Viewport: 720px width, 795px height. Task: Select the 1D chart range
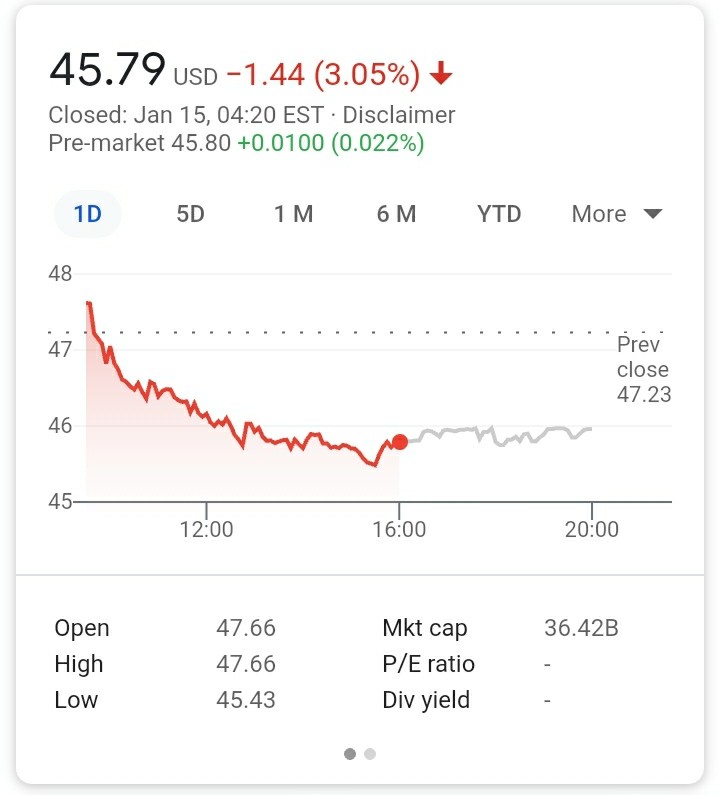(x=88, y=214)
